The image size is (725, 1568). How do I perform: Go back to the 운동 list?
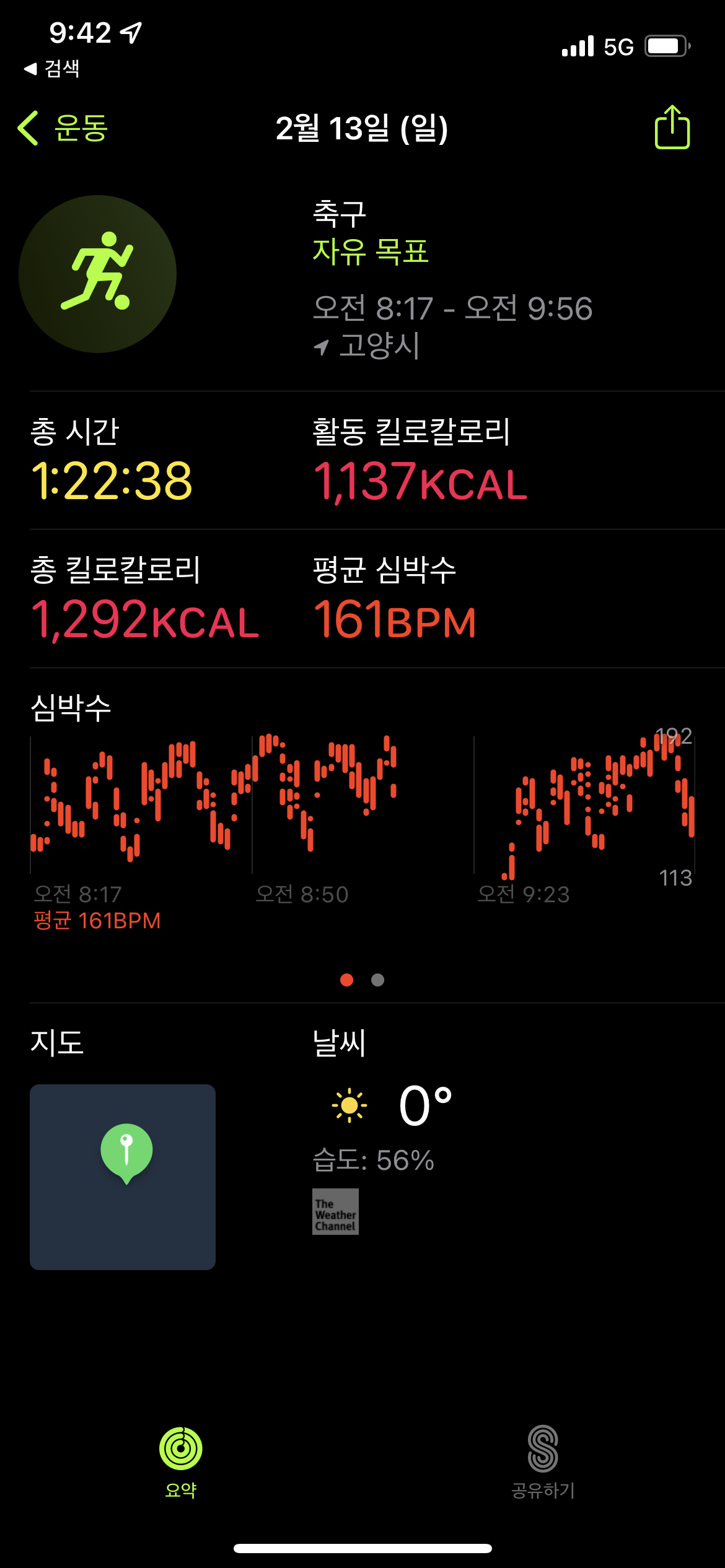(63, 128)
